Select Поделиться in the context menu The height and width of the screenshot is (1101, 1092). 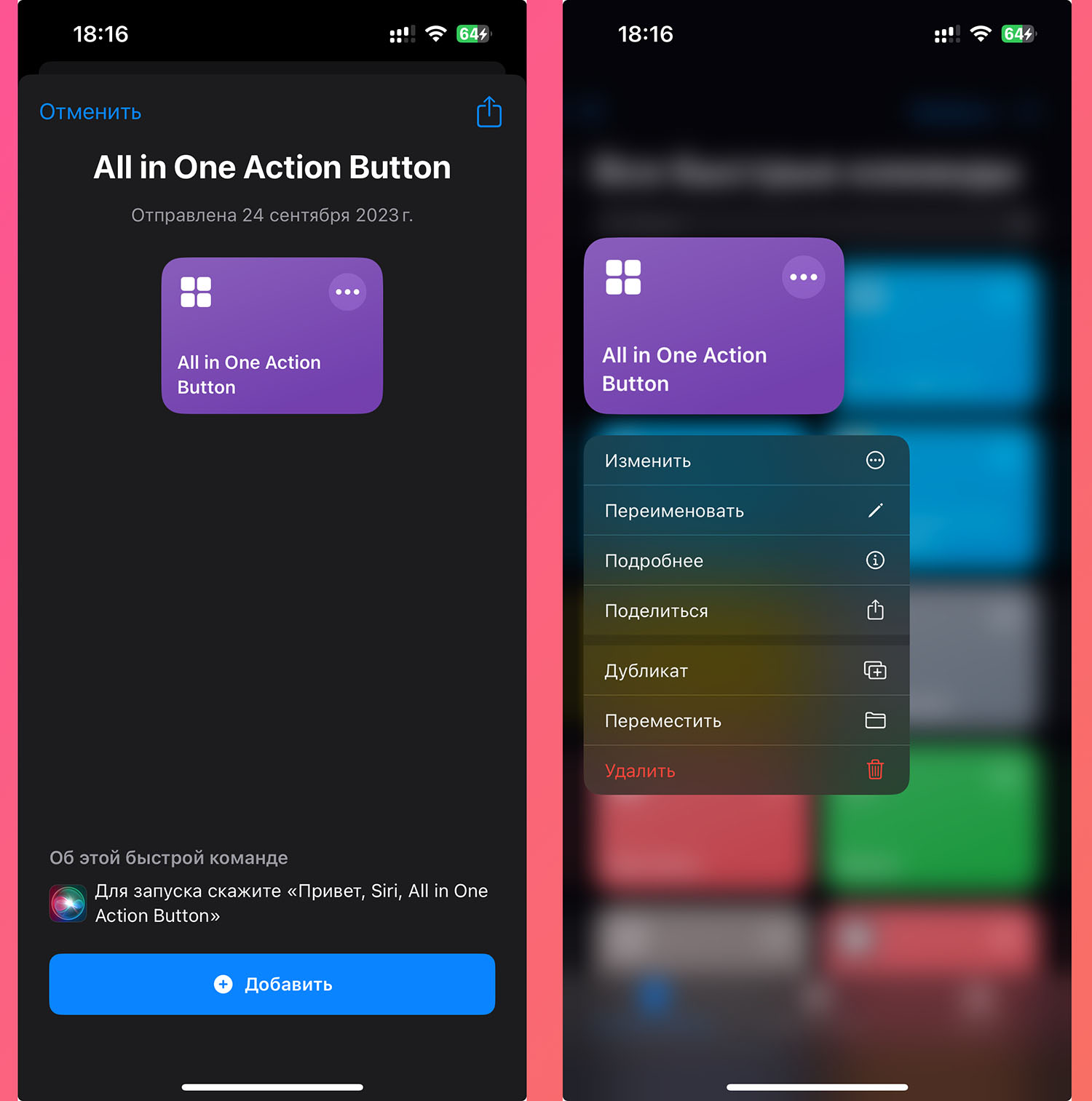746,611
